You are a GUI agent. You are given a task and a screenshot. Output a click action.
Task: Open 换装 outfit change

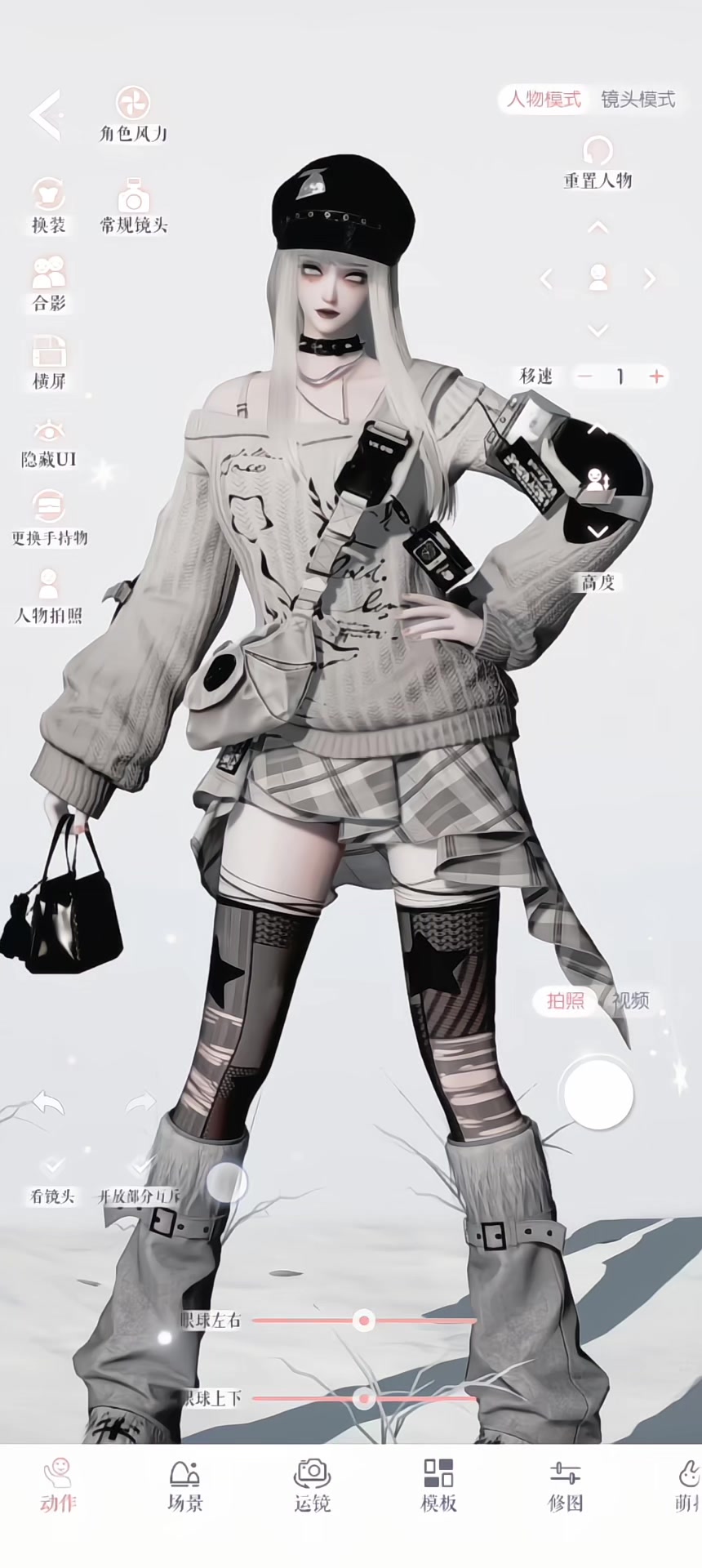pyautogui.click(x=48, y=206)
